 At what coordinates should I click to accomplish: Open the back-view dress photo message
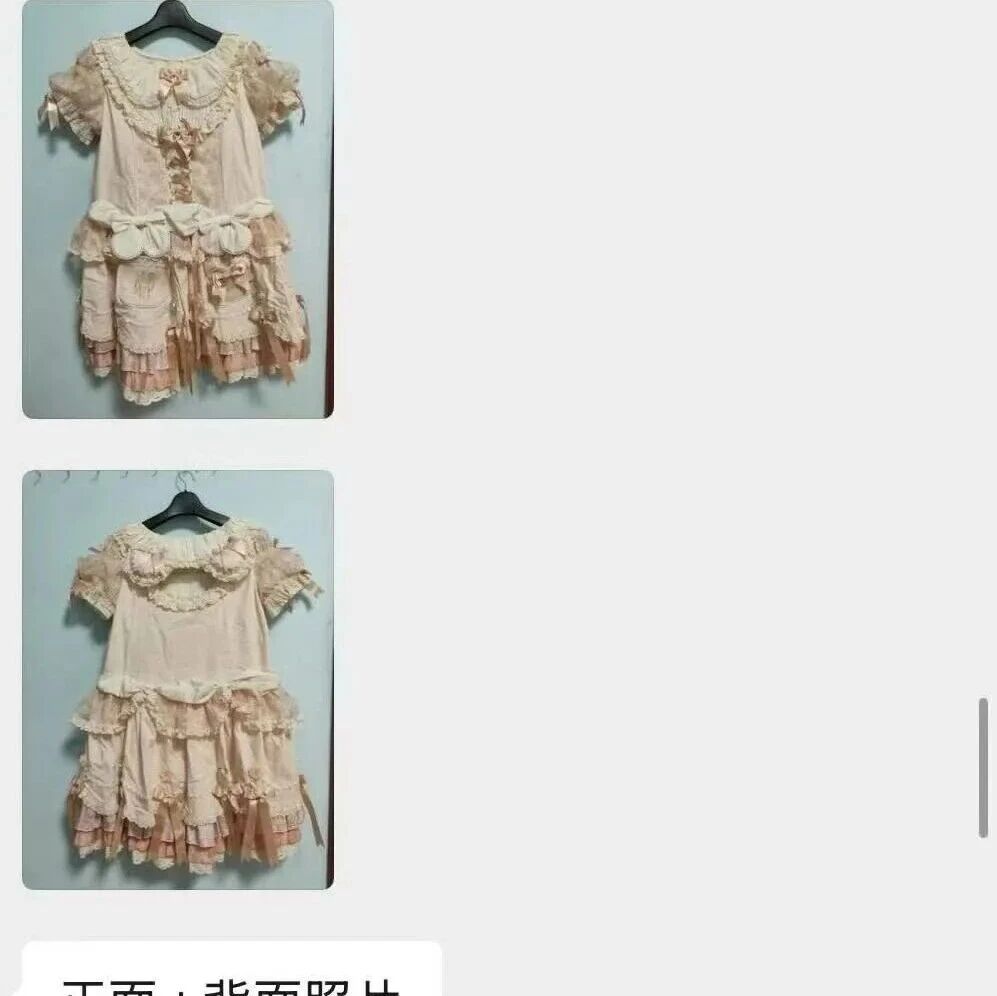(178, 679)
